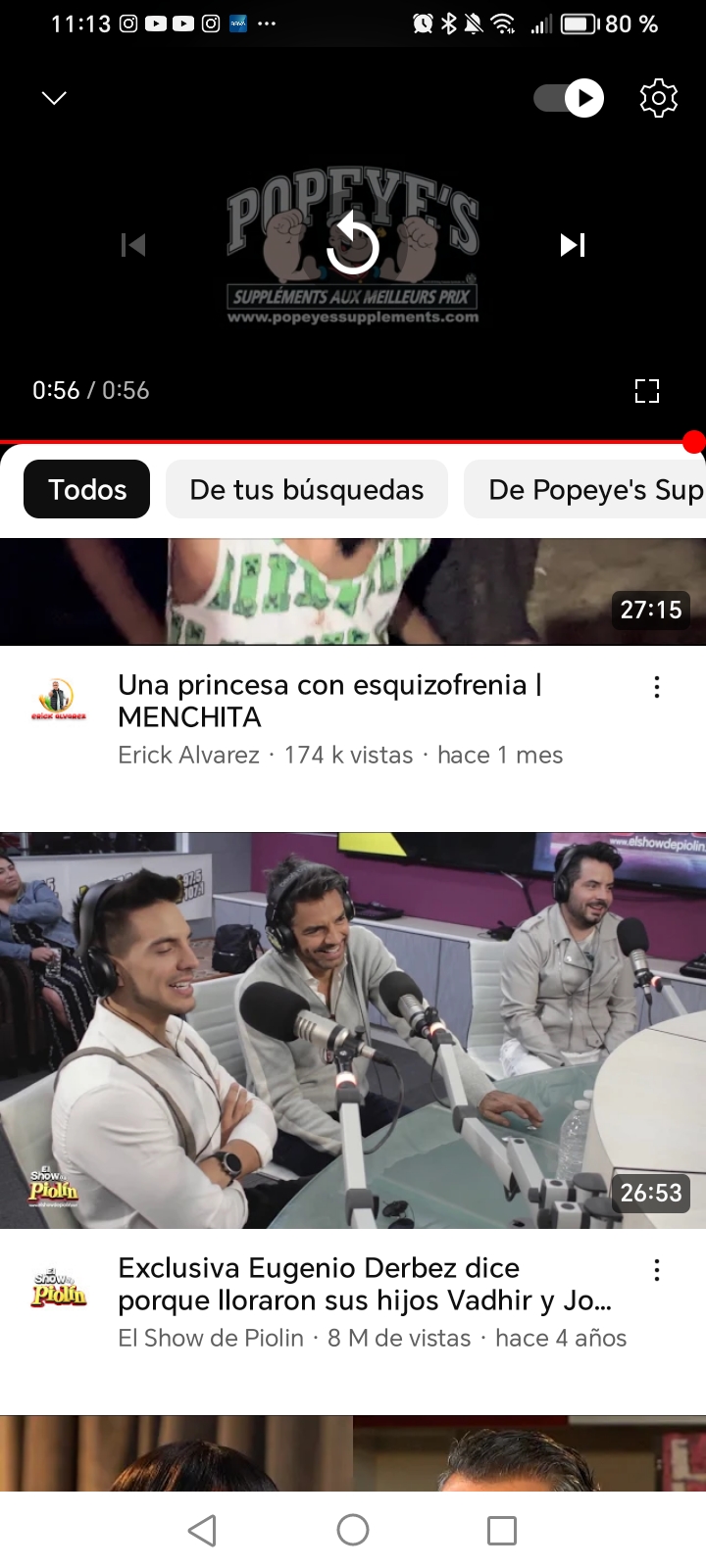Image resolution: width=706 pixels, height=1568 pixels.
Task: Visit the Erick Alvarez channel avatar
Action: coord(59,700)
